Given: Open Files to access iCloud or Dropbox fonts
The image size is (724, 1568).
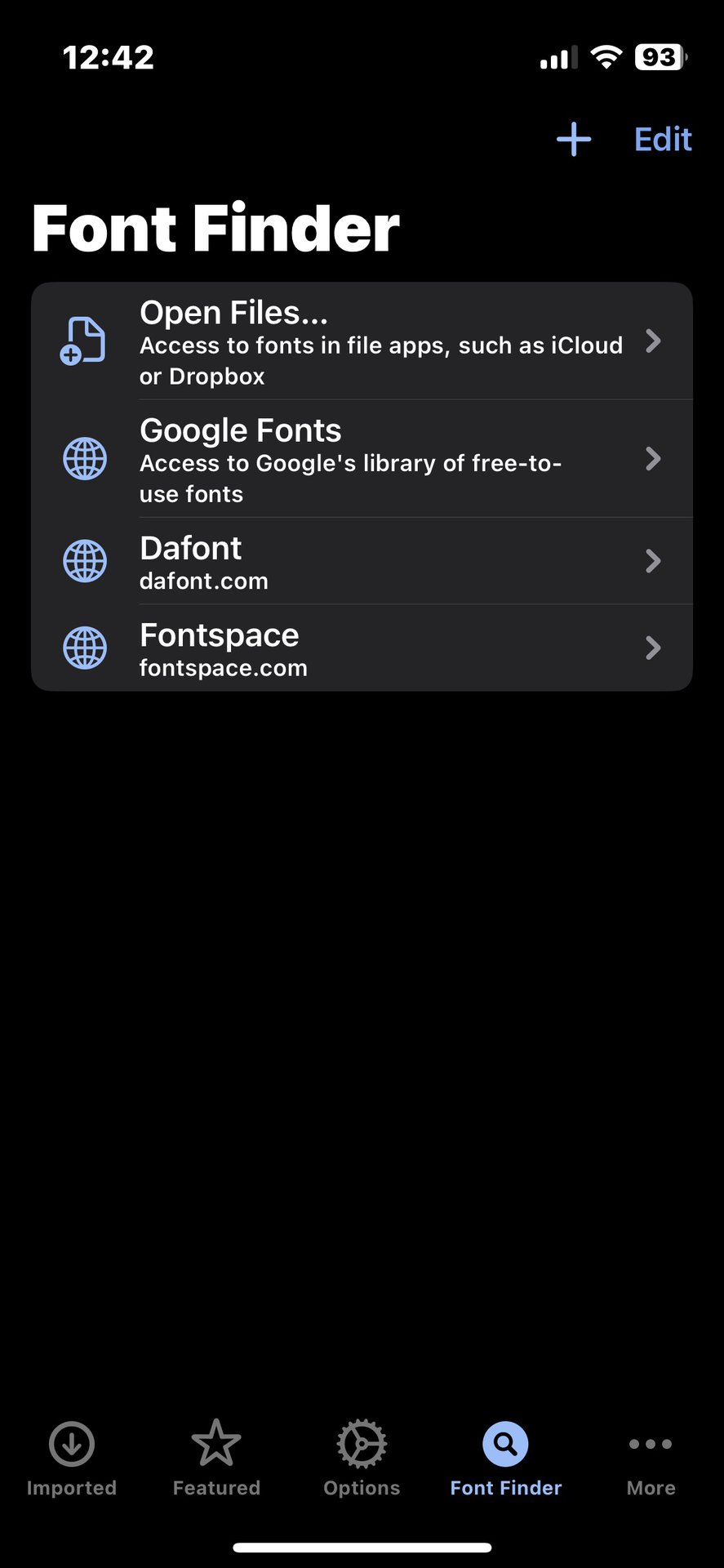Looking at the screenshot, I should pyautogui.click(x=362, y=341).
